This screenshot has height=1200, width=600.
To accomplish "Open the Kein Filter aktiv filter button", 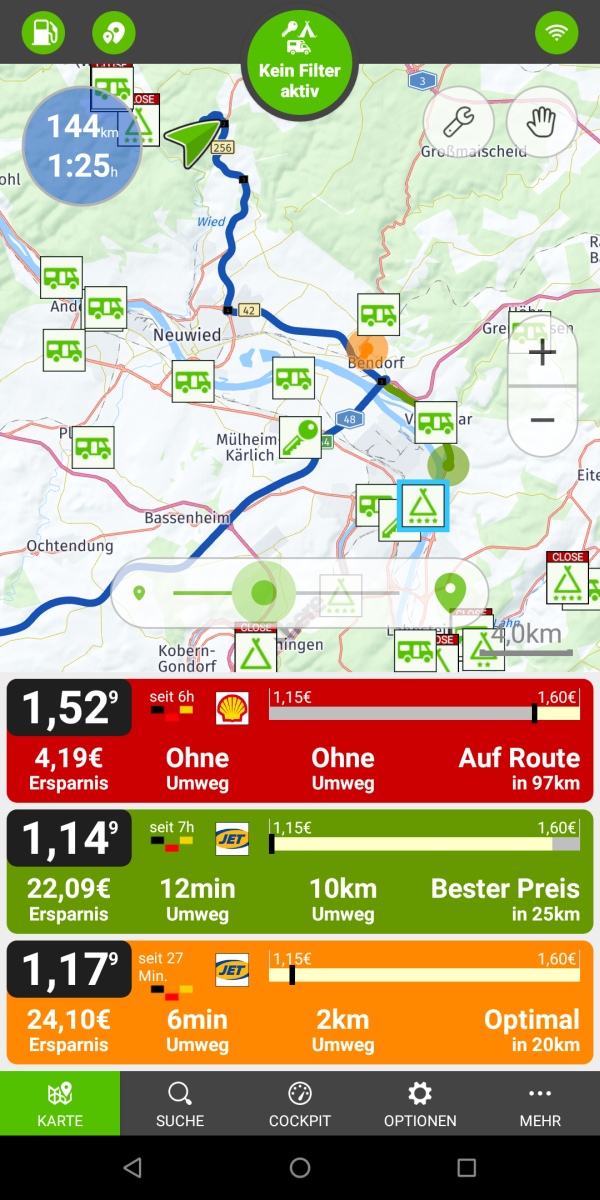I will 299,60.
